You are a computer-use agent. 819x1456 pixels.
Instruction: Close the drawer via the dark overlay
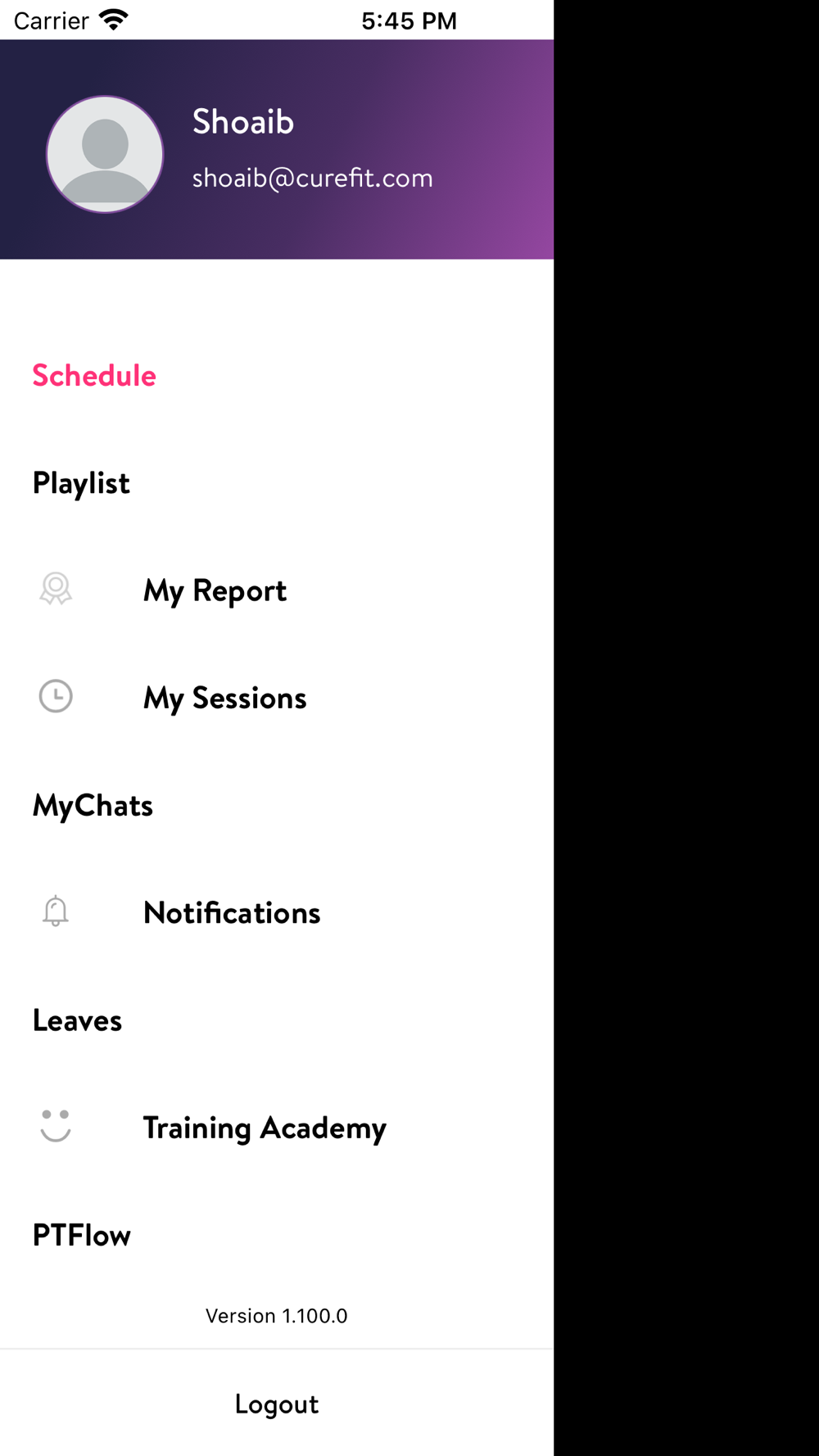[x=686, y=728]
